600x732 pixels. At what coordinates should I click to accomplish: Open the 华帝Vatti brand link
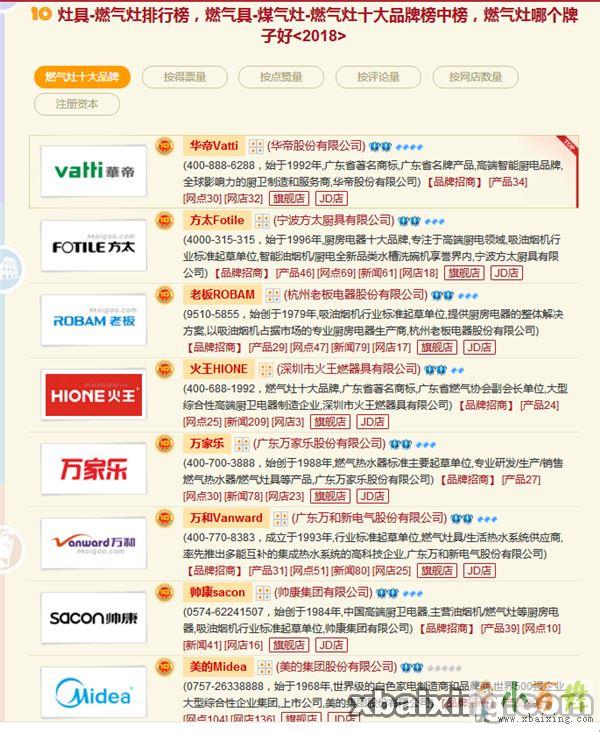pos(212,146)
